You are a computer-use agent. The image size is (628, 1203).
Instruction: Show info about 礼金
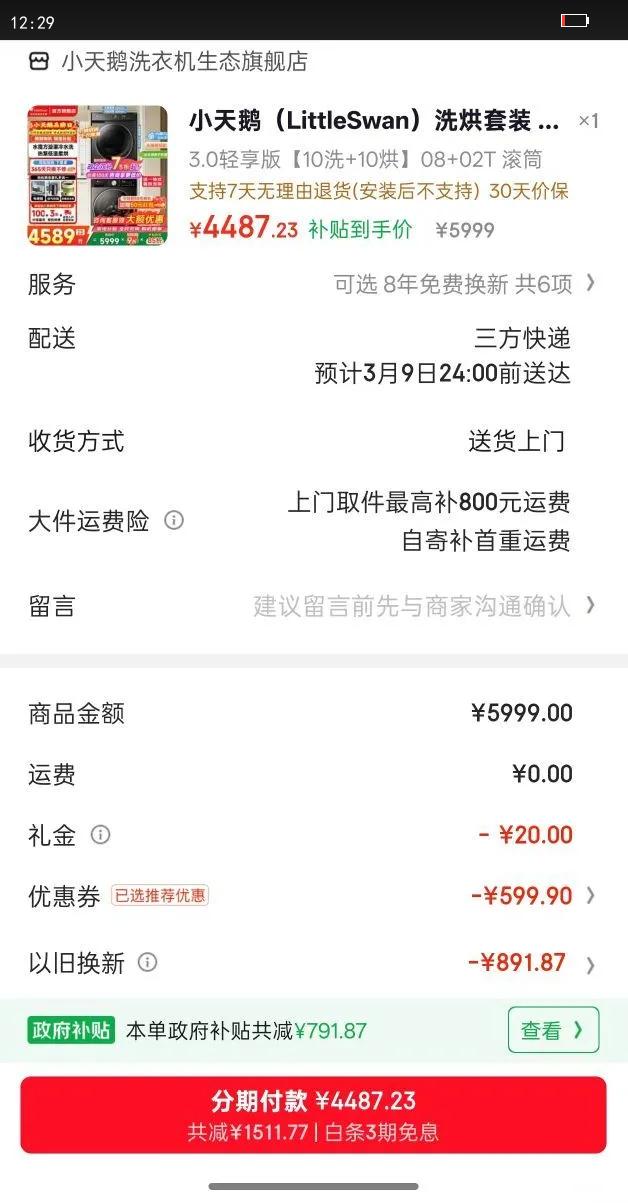point(100,835)
